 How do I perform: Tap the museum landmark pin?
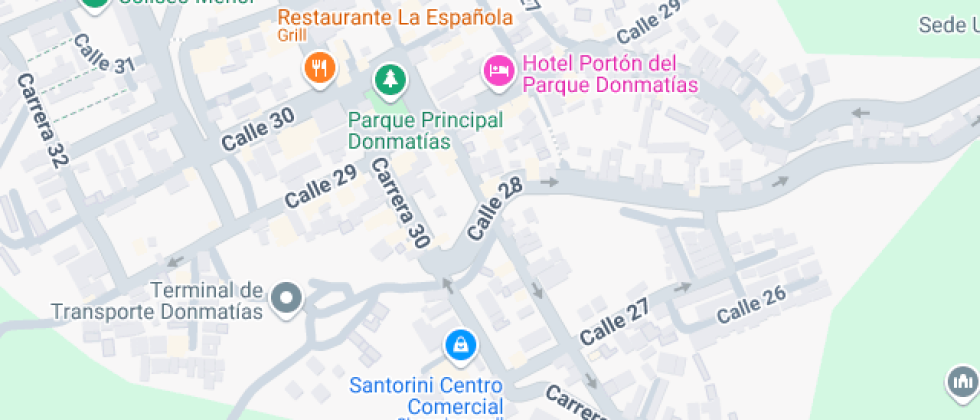click(x=962, y=381)
